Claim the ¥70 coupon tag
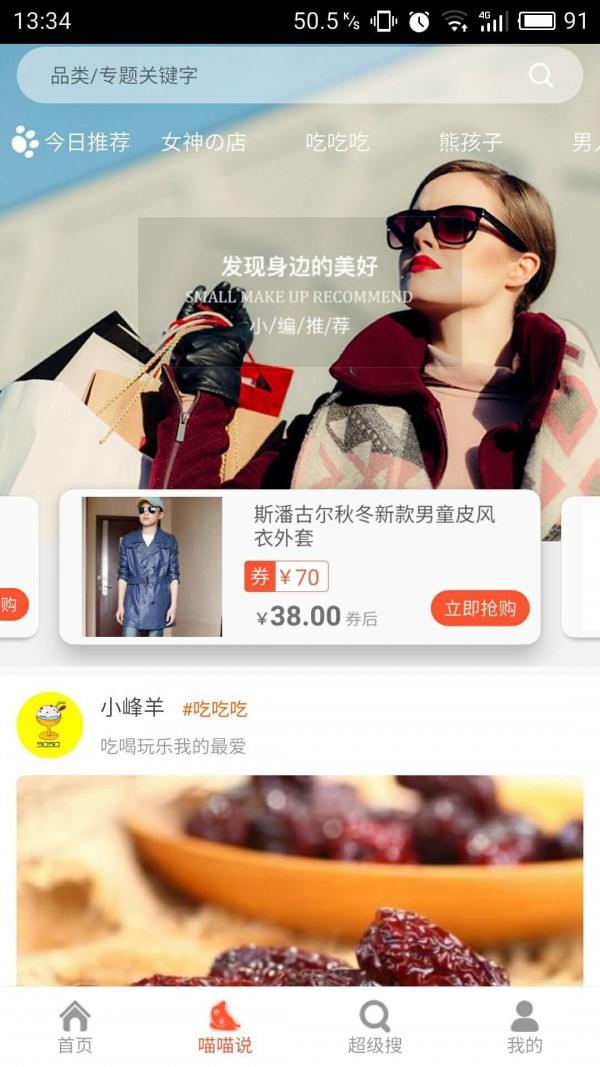 click(x=287, y=577)
